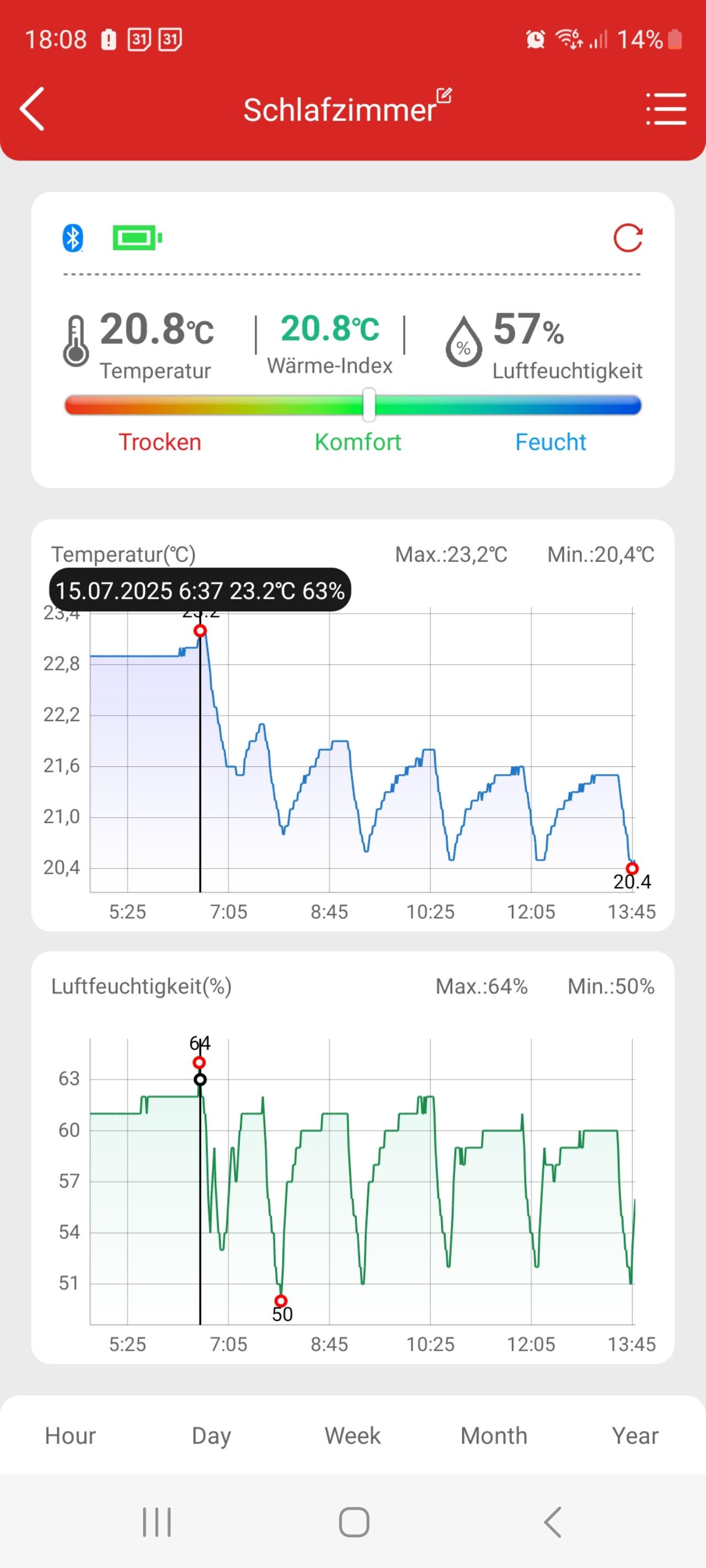Show the Week view
This screenshot has height=1568, width=706.
[x=352, y=1436]
